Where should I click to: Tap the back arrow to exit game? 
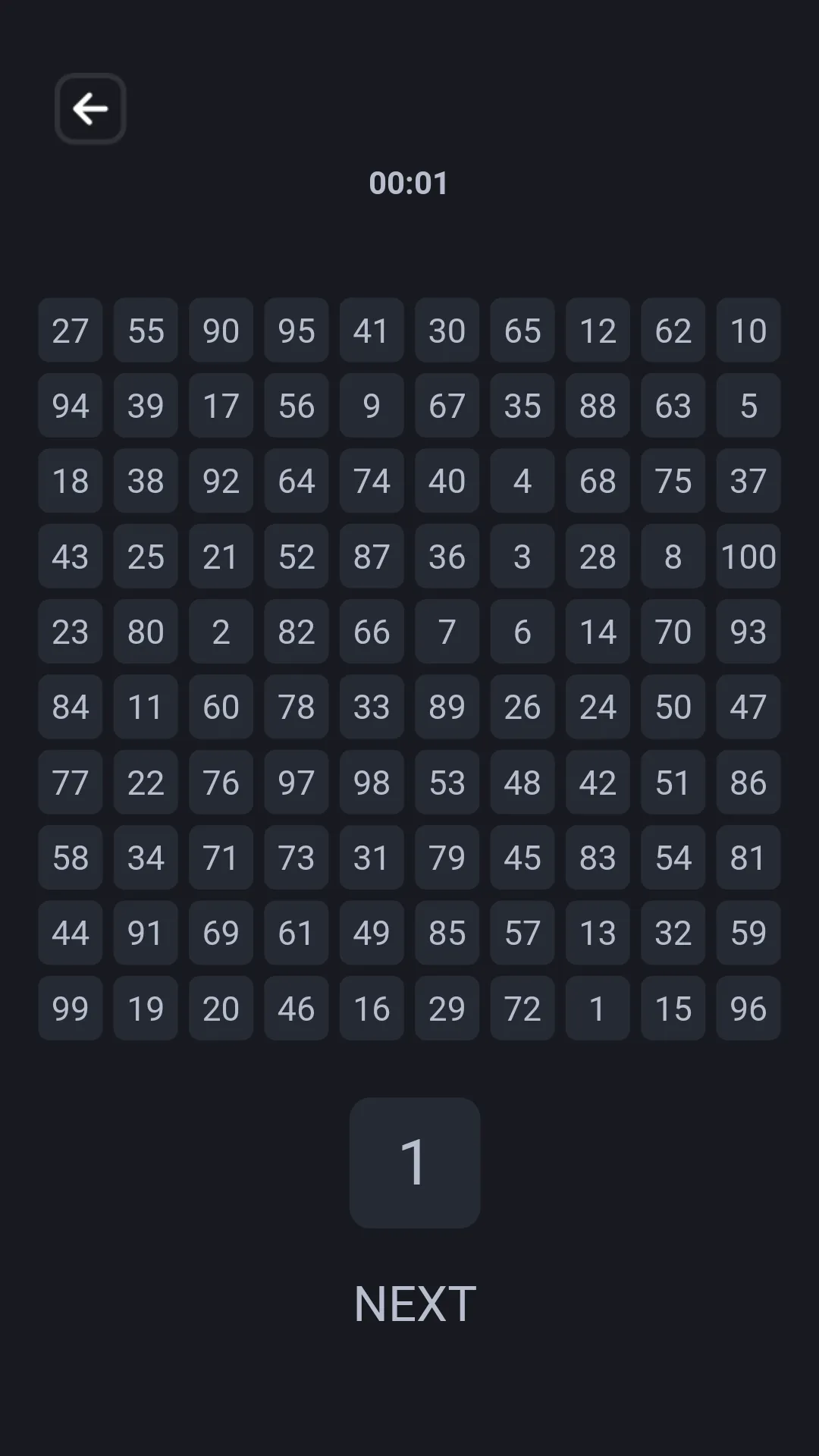point(90,108)
